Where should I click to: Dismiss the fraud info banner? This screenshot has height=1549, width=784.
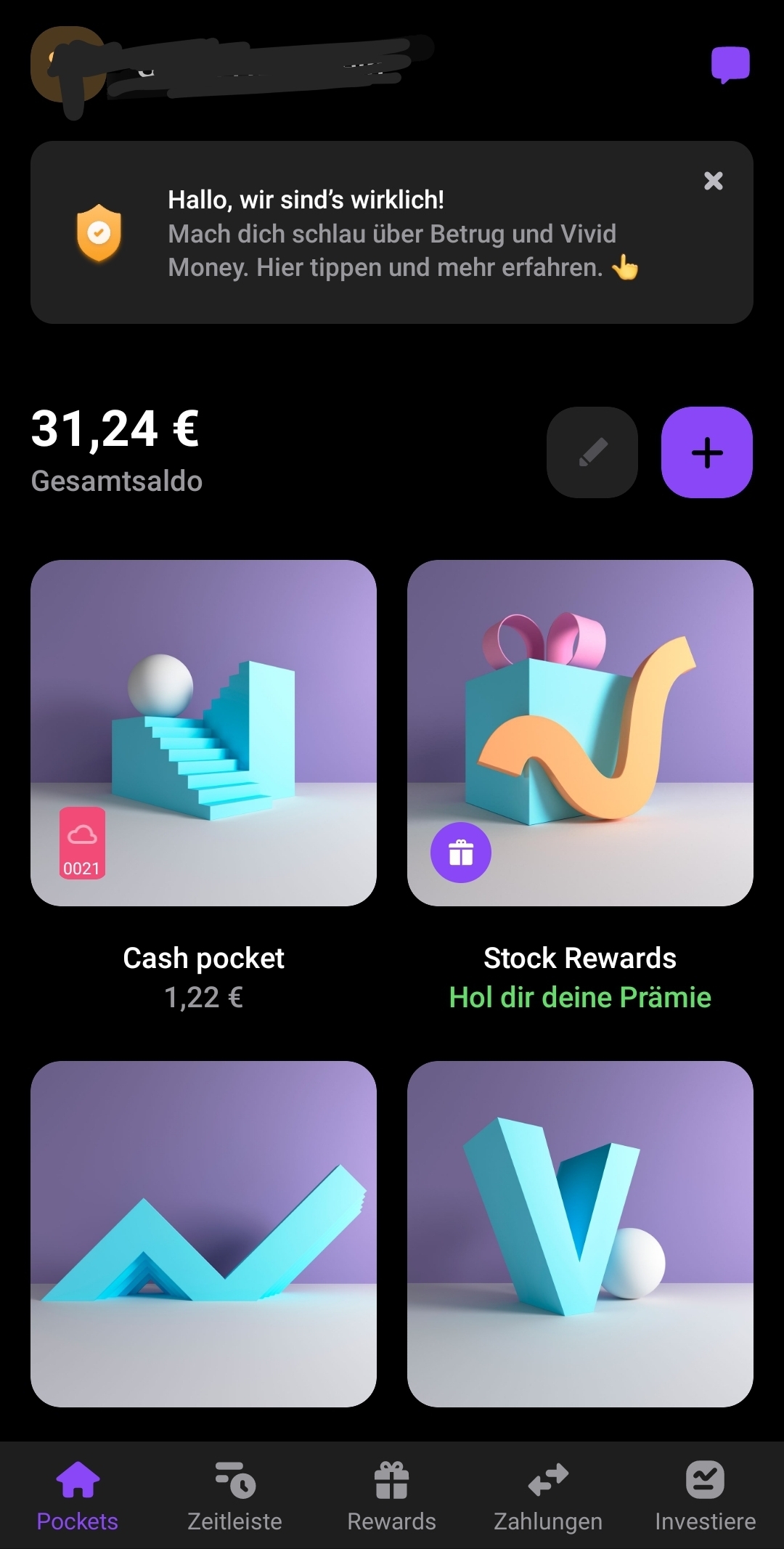point(714,181)
